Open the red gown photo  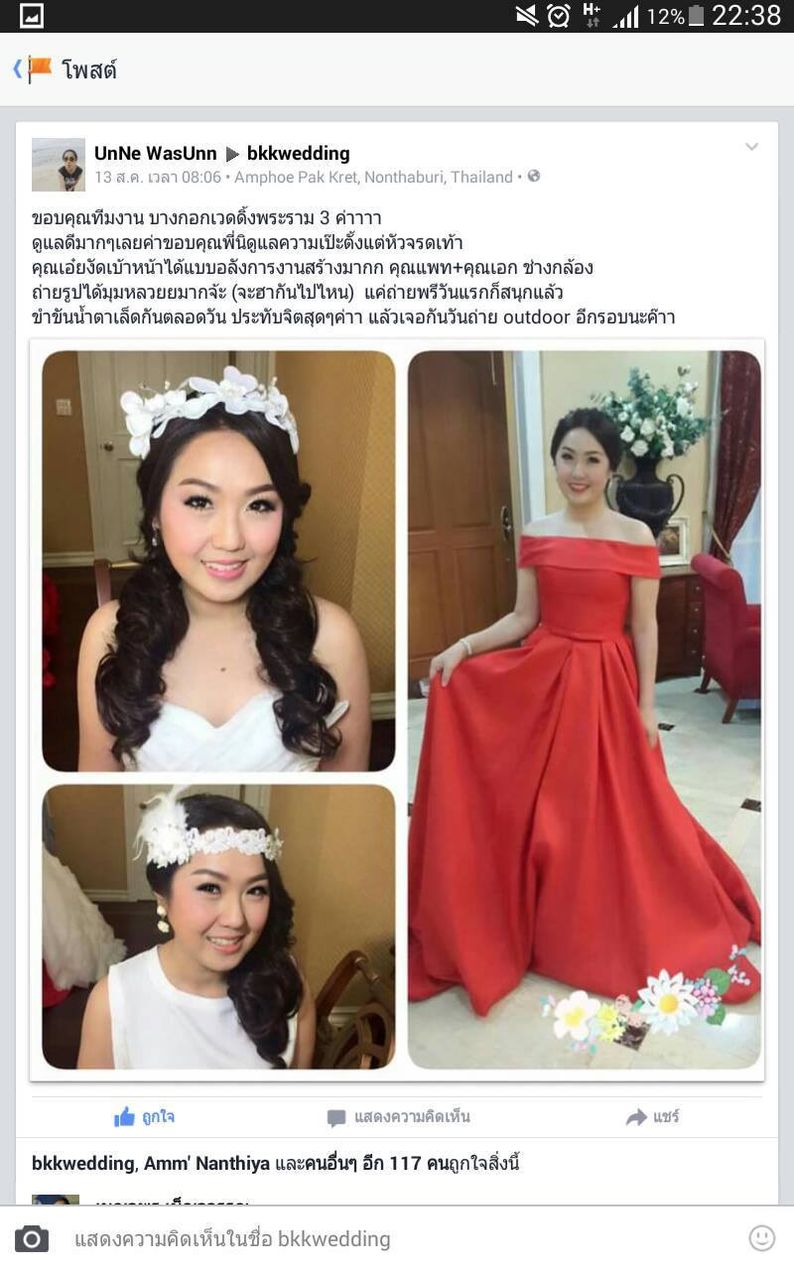tap(584, 708)
